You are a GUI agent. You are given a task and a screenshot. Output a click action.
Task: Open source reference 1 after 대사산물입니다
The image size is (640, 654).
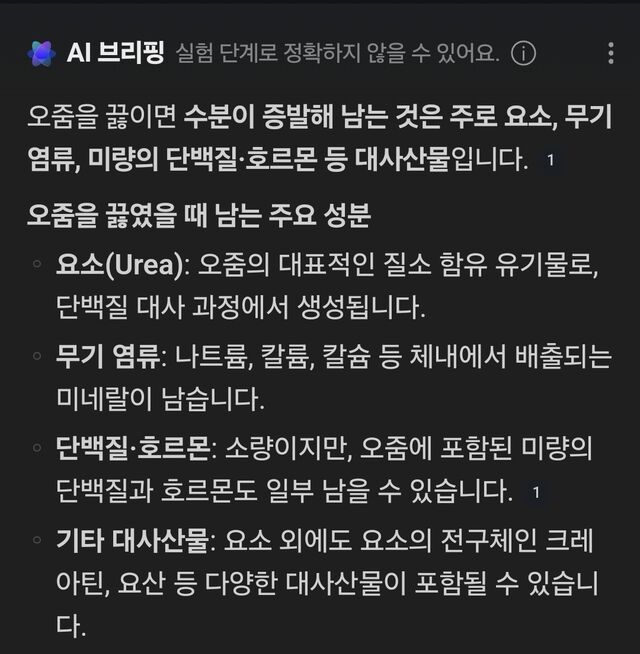(x=550, y=160)
